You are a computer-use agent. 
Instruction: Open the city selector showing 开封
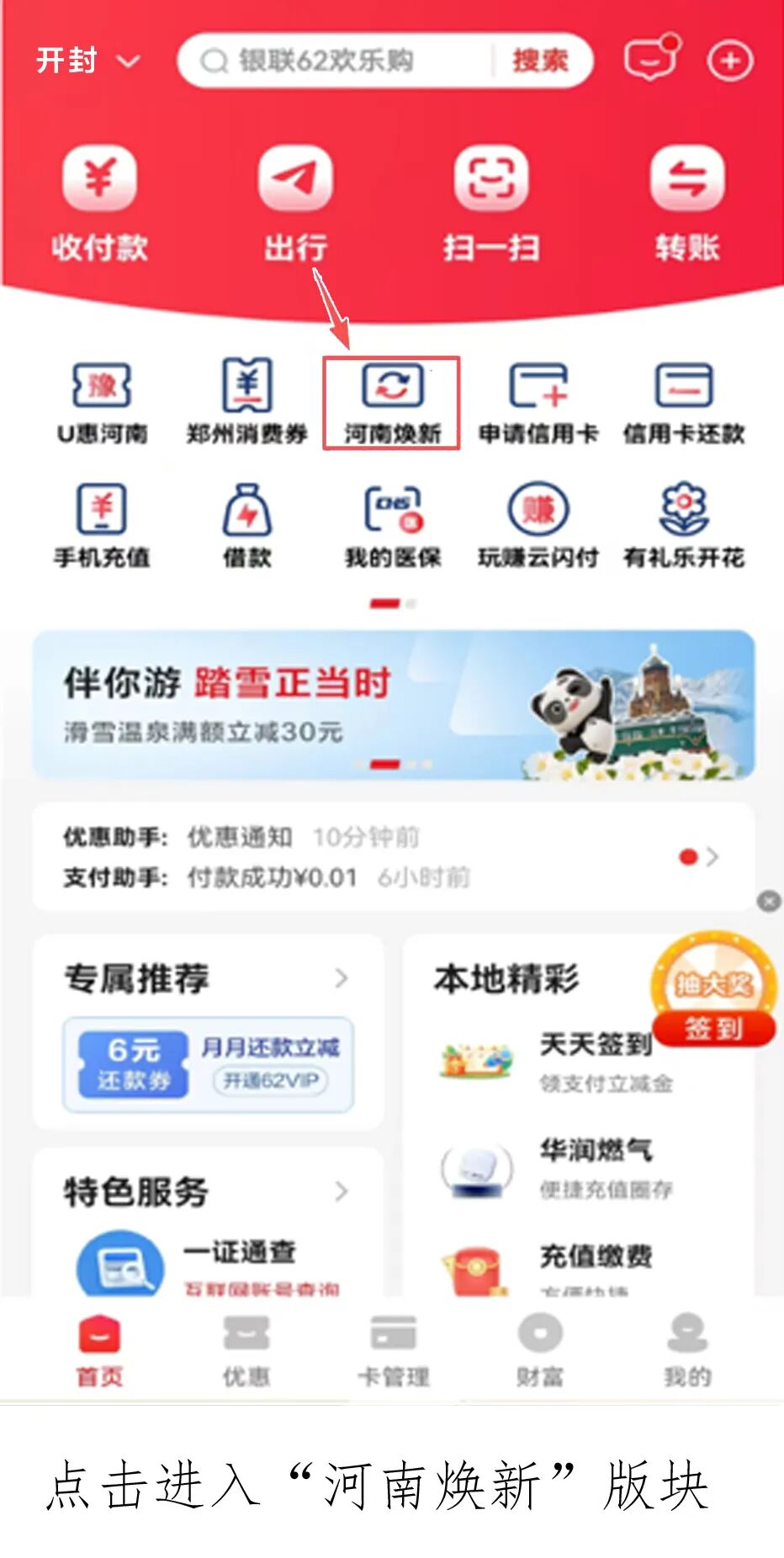pos(87,61)
